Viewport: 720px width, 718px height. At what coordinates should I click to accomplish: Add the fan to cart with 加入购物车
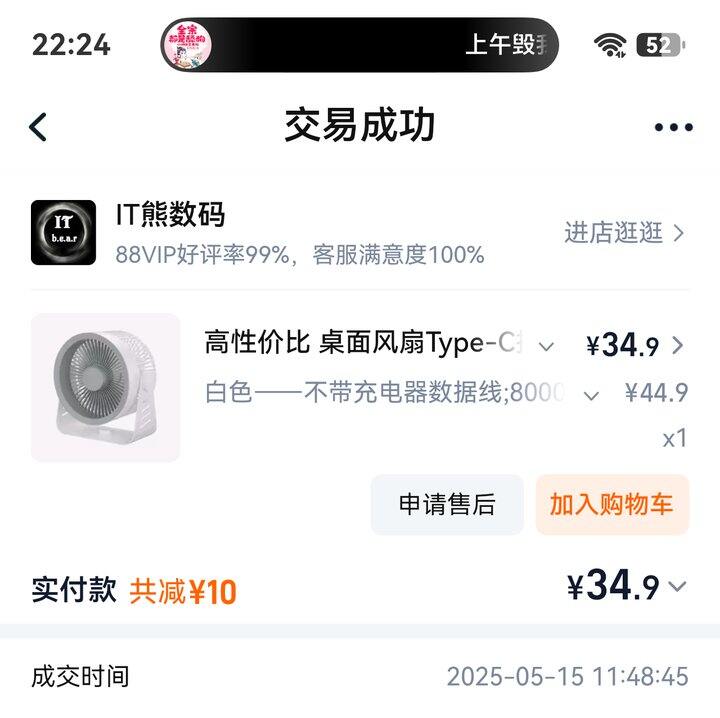612,505
